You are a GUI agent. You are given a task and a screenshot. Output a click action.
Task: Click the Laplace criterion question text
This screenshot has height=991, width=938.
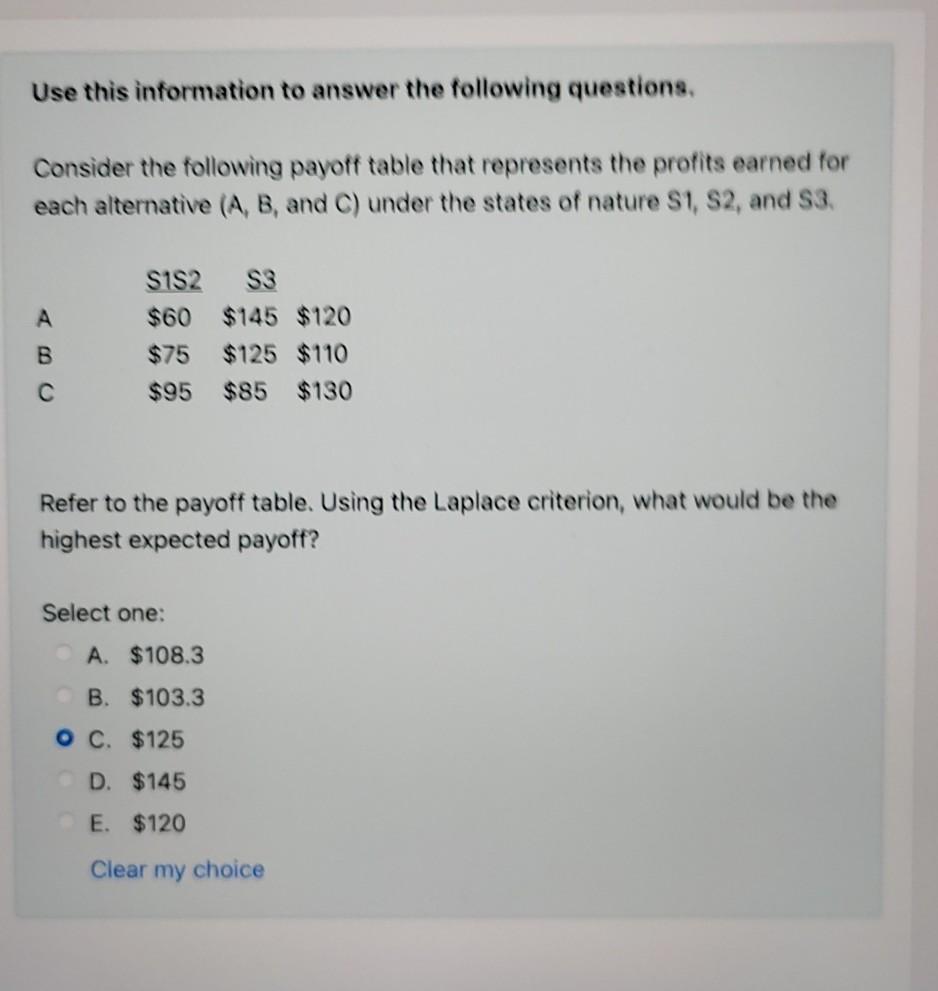(438, 520)
